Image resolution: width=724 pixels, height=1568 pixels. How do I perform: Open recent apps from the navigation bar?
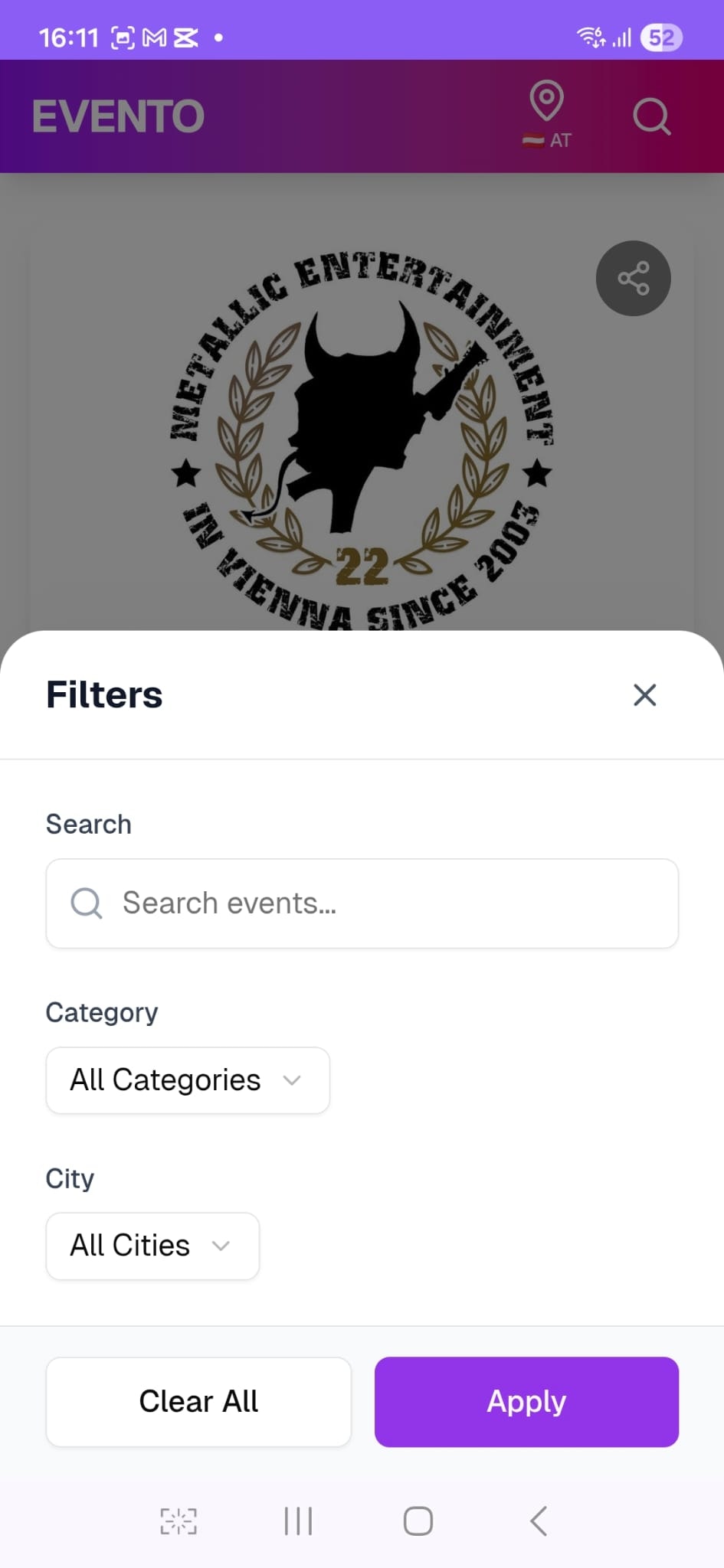pyautogui.click(x=297, y=1521)
